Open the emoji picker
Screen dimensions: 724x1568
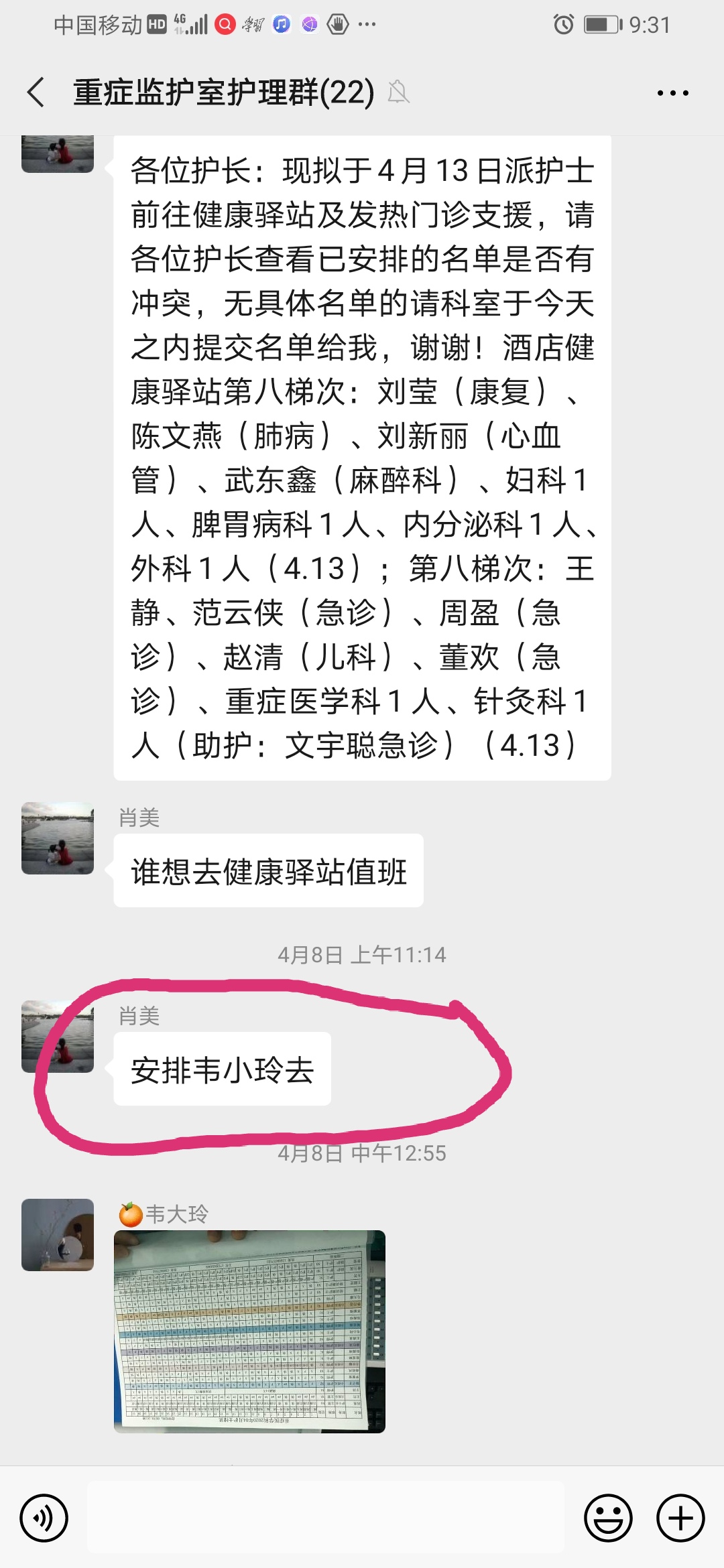click(608, 1518)
